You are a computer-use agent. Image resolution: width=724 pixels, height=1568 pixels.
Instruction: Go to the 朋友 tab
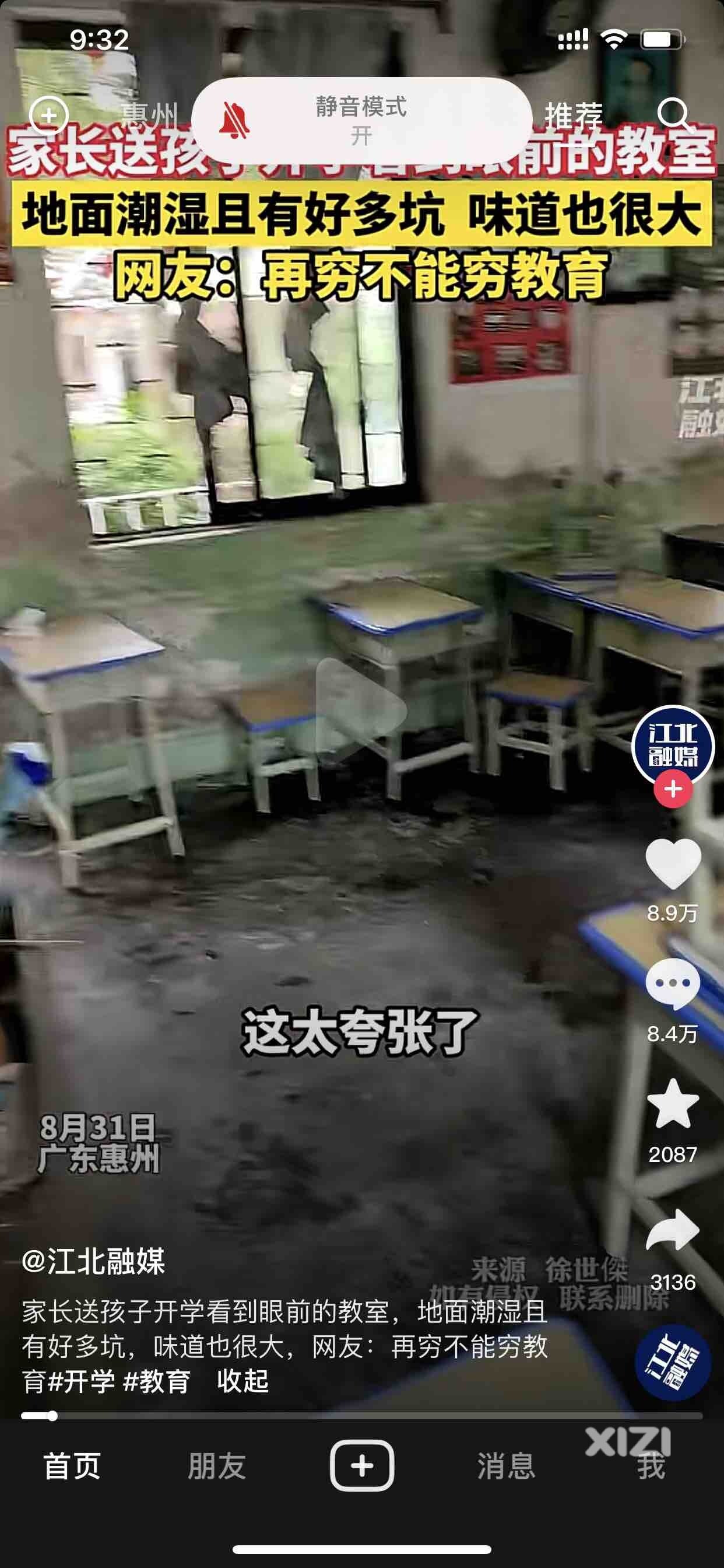pos(217,1466)
